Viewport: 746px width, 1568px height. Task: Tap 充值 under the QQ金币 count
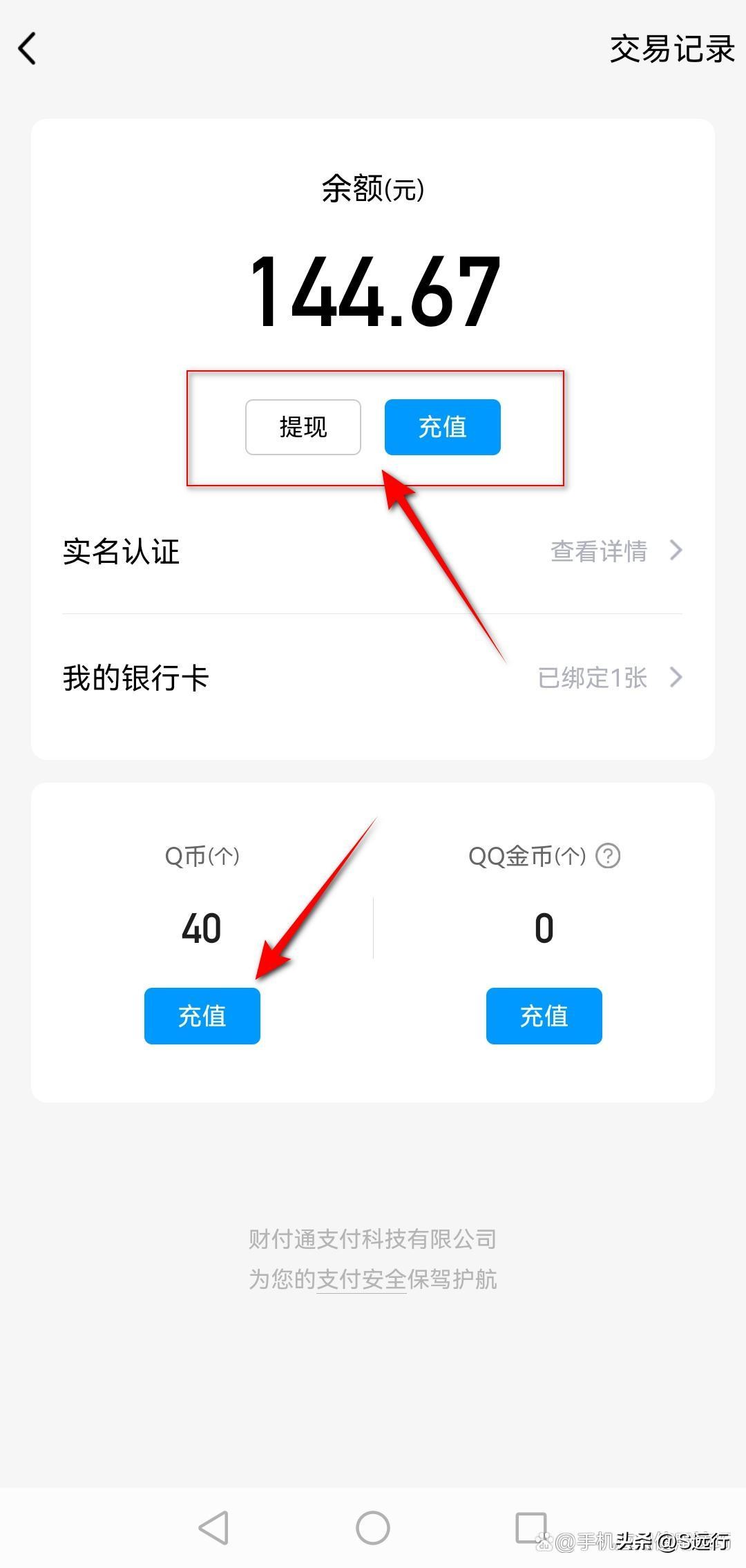544,1015
